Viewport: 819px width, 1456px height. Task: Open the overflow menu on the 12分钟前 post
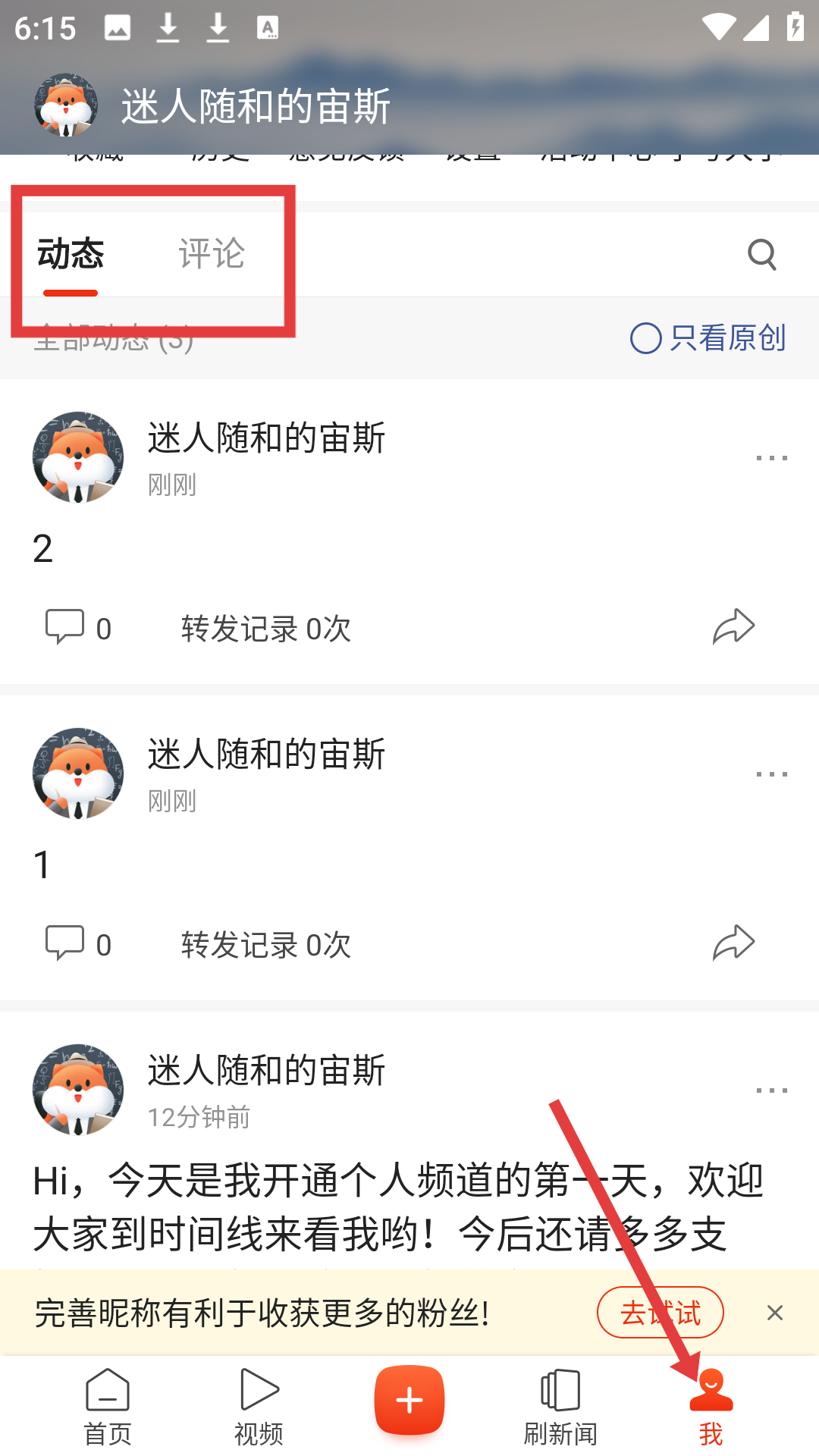coord(771,1090)
